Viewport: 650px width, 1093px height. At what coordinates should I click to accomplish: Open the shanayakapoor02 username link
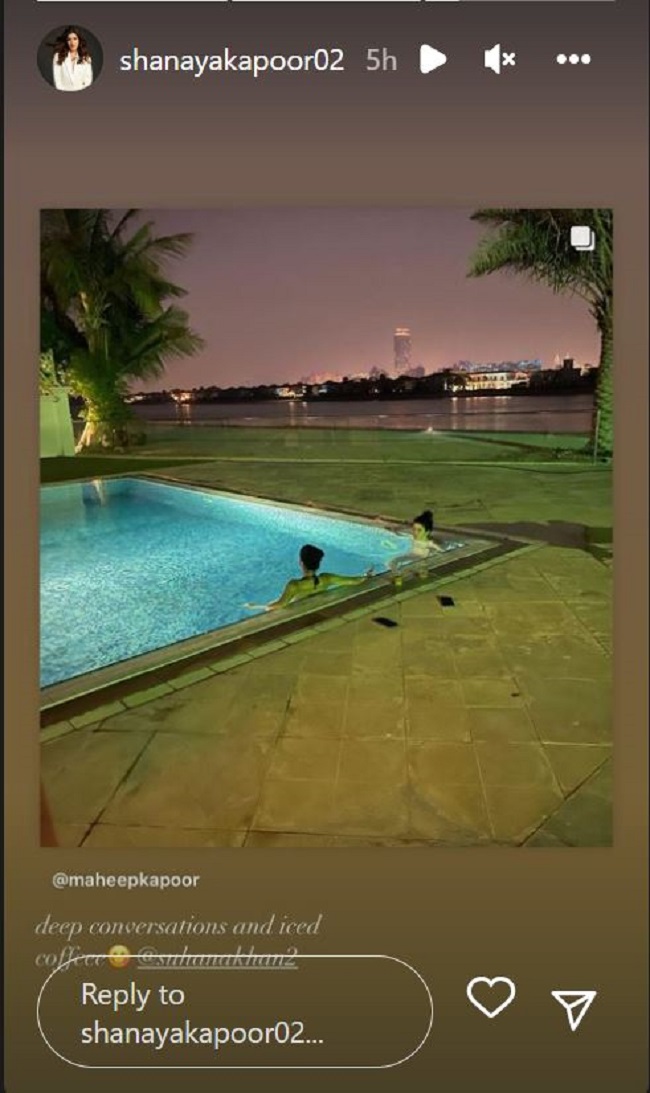(x=232, y=60)
